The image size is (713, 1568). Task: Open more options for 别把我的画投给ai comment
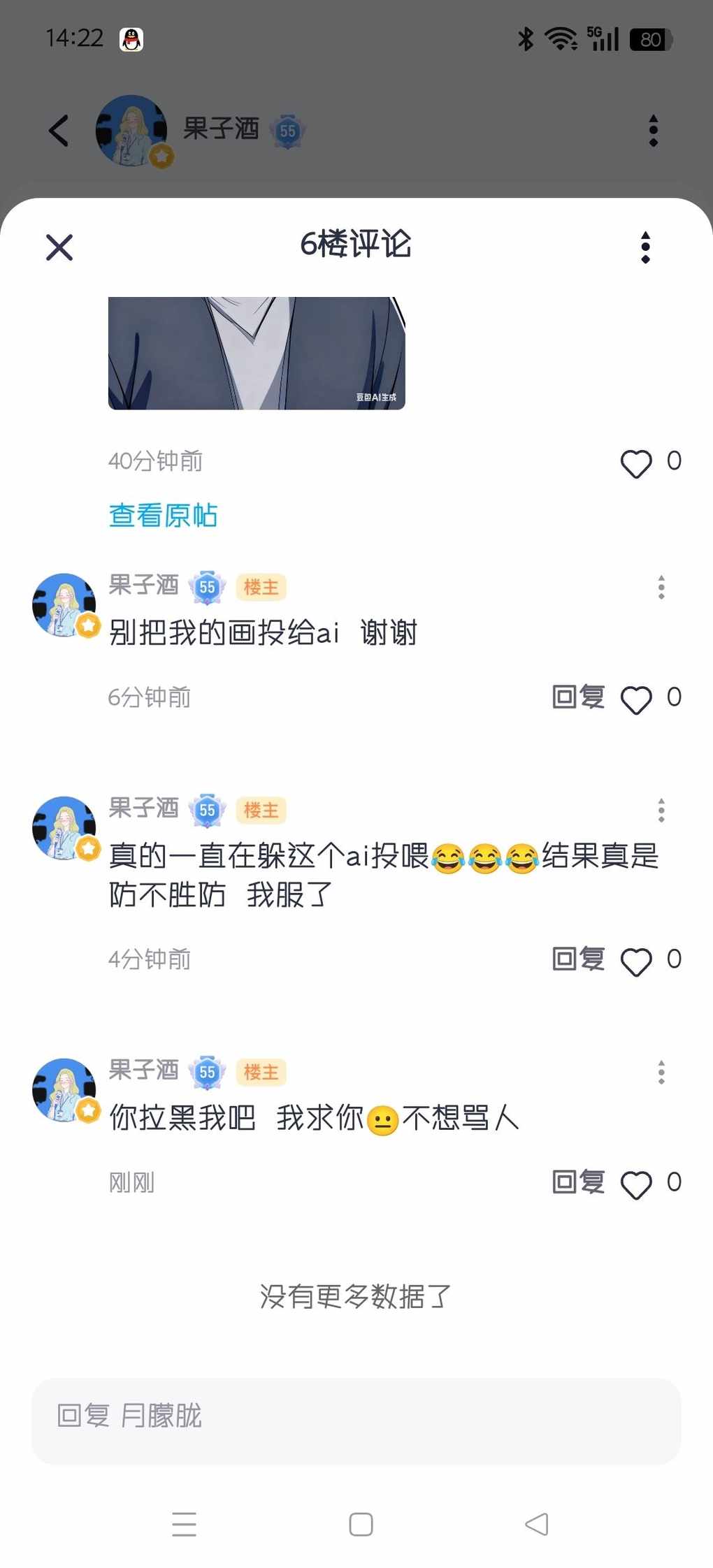pyautogui.click(x=661, y=587)
